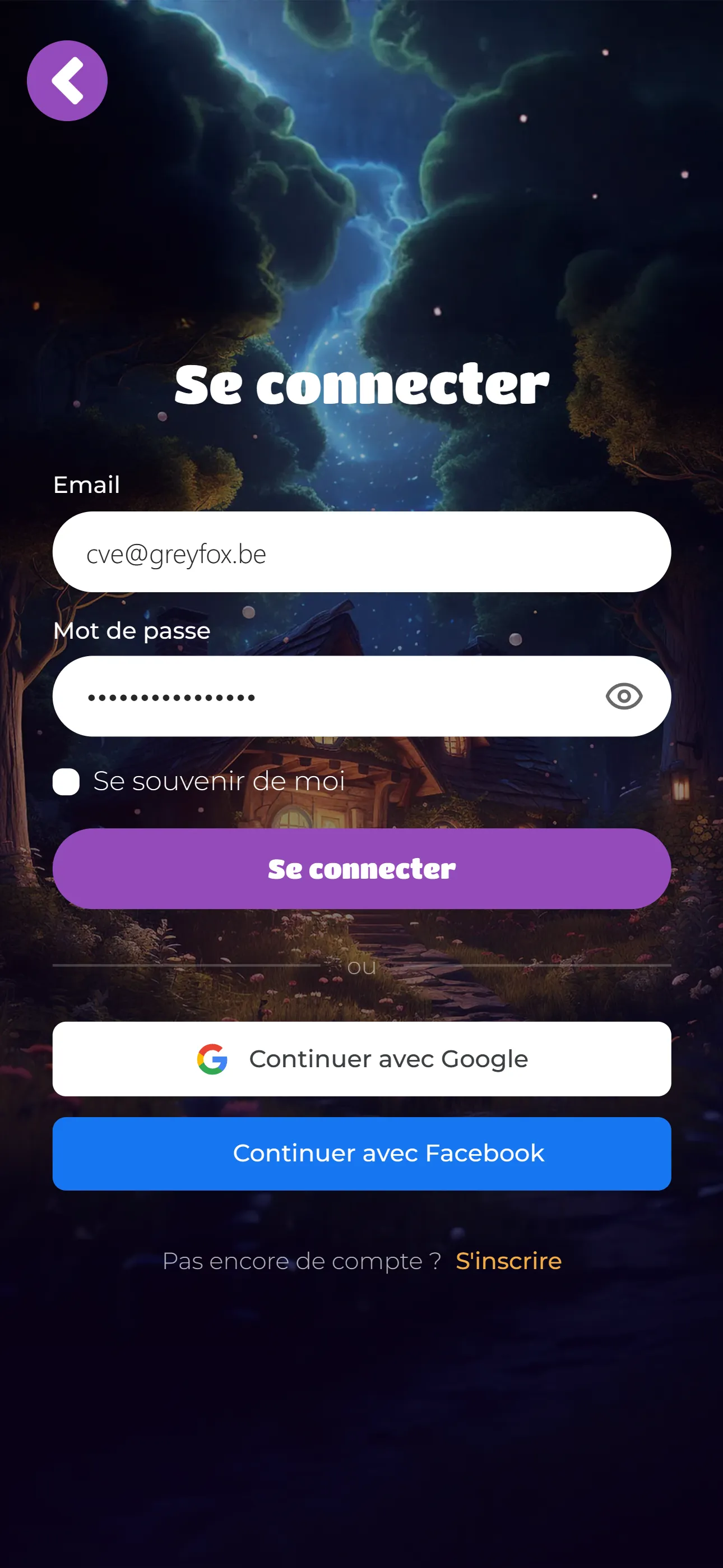Click the colorful G on the Google button

[211, 1058]
